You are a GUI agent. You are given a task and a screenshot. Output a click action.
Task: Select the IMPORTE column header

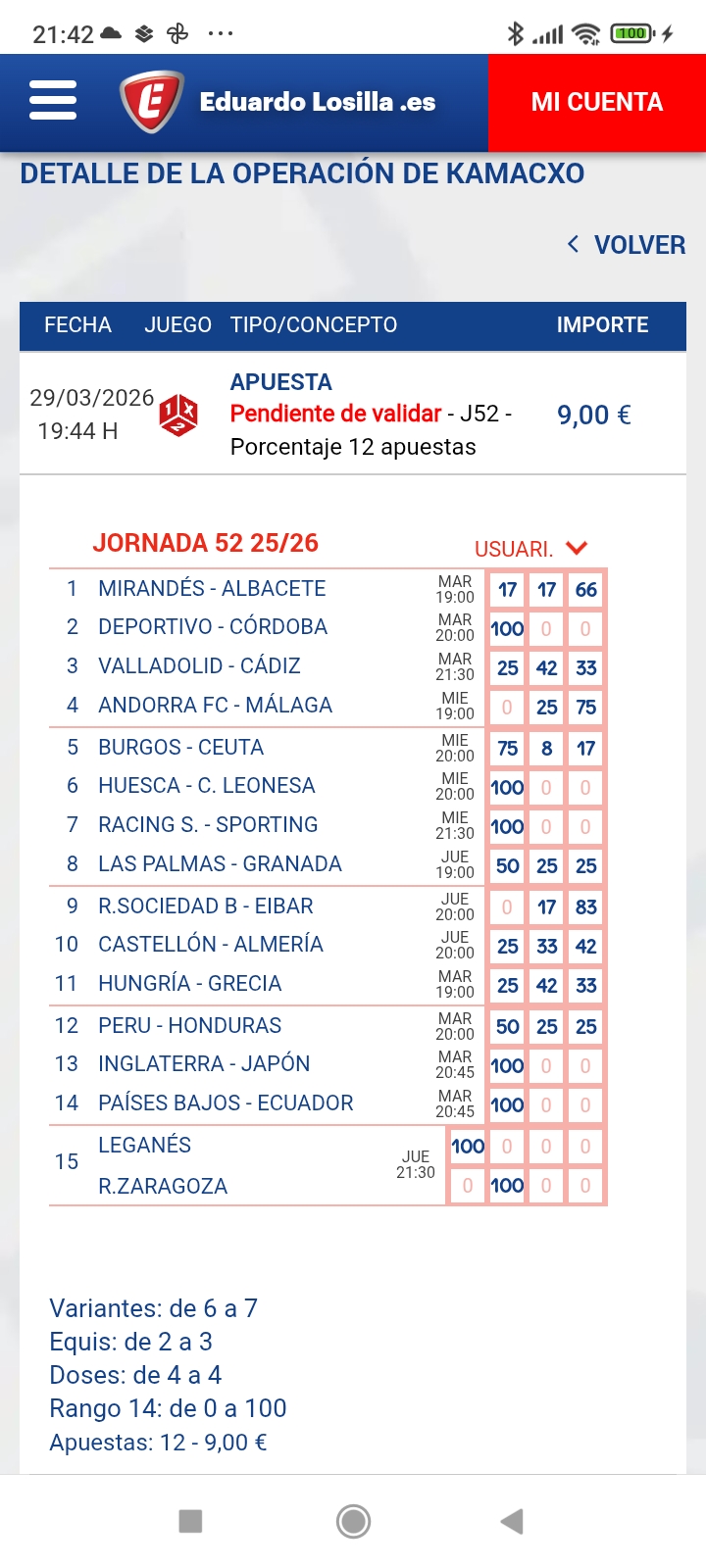[x=603, y=326]
